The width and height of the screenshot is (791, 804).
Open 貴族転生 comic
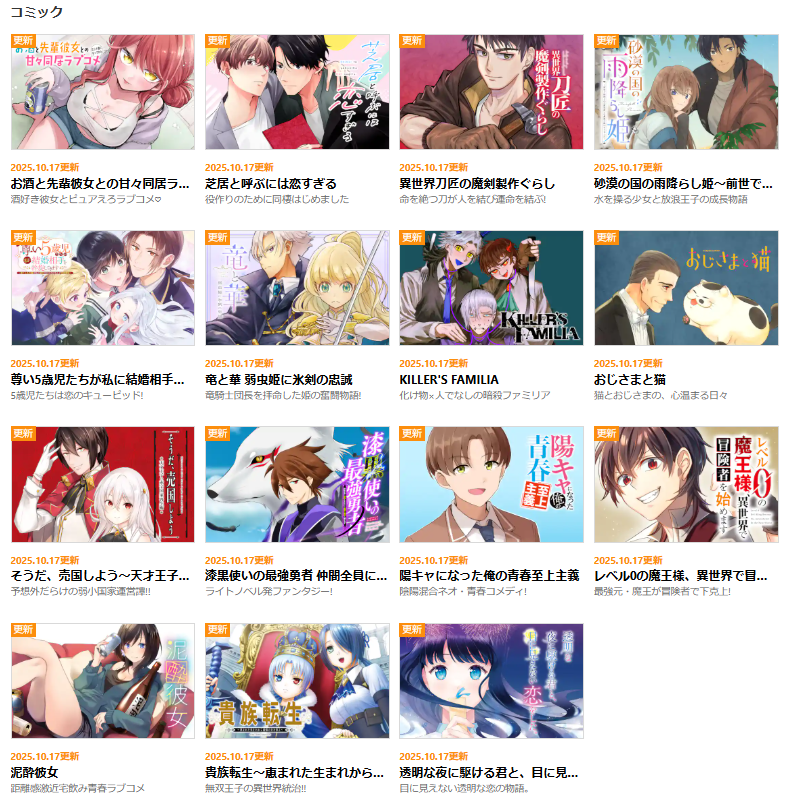pos(296,680)
